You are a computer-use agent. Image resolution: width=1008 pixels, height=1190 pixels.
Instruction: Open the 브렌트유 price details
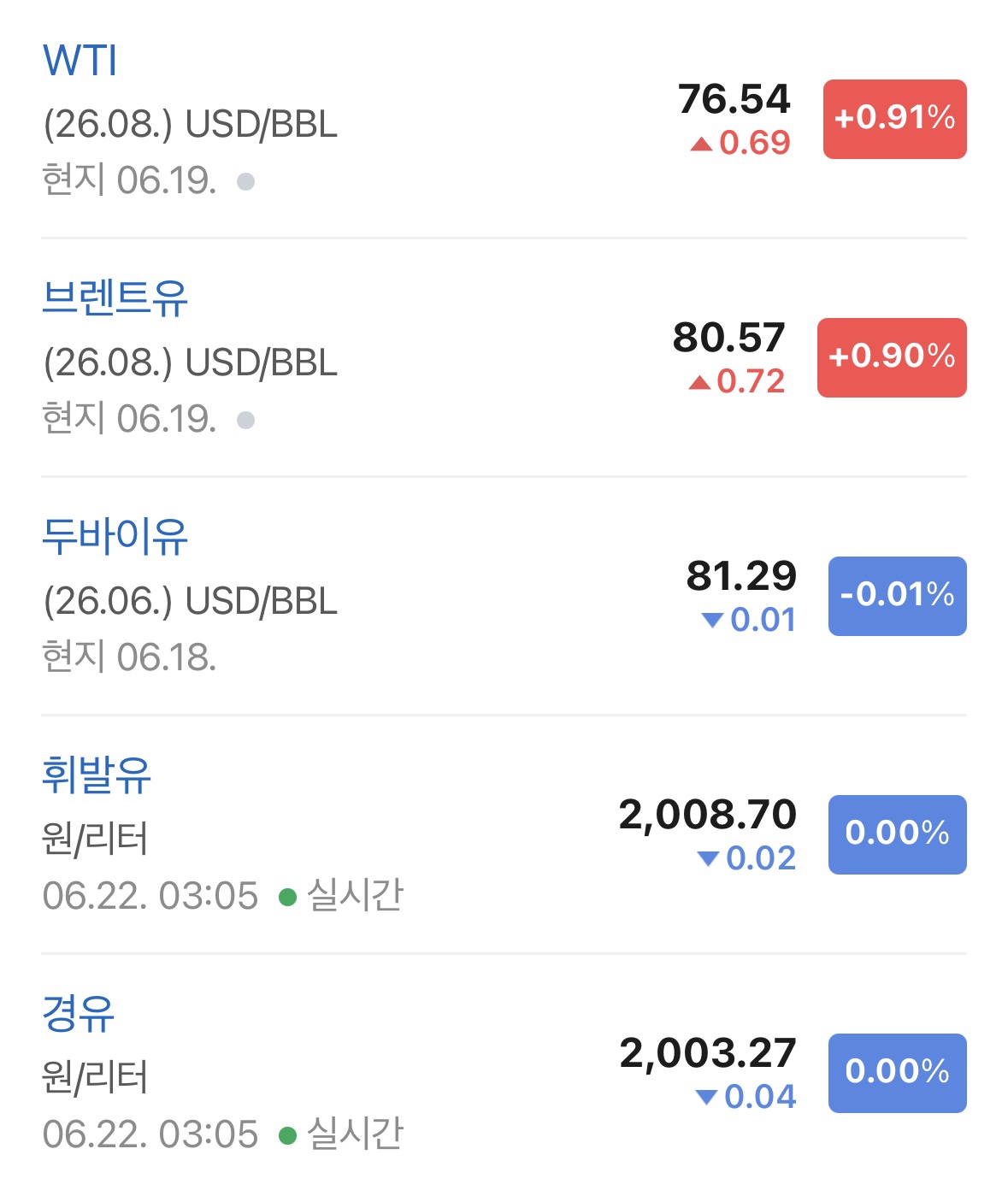(504, 357)
